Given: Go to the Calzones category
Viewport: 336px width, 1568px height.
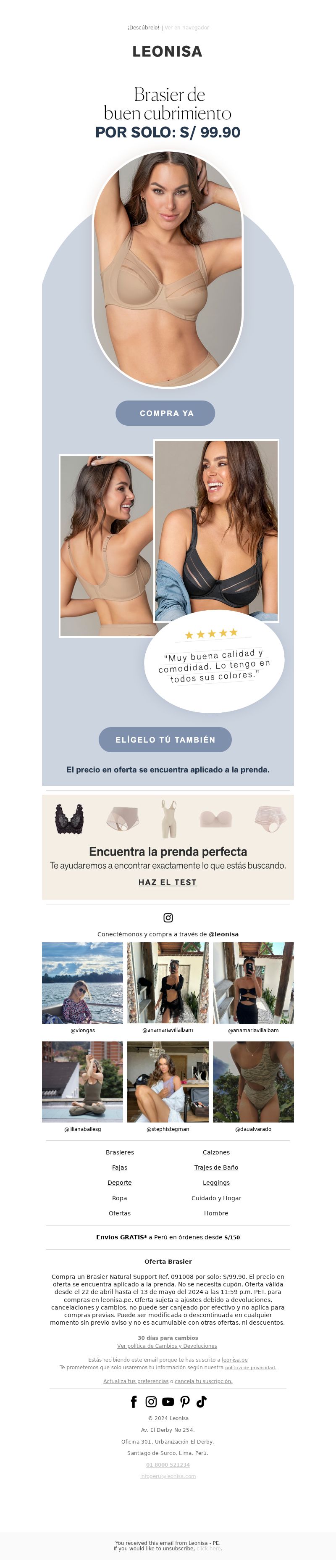Looking at the screenshot, I should [216, 1152].
